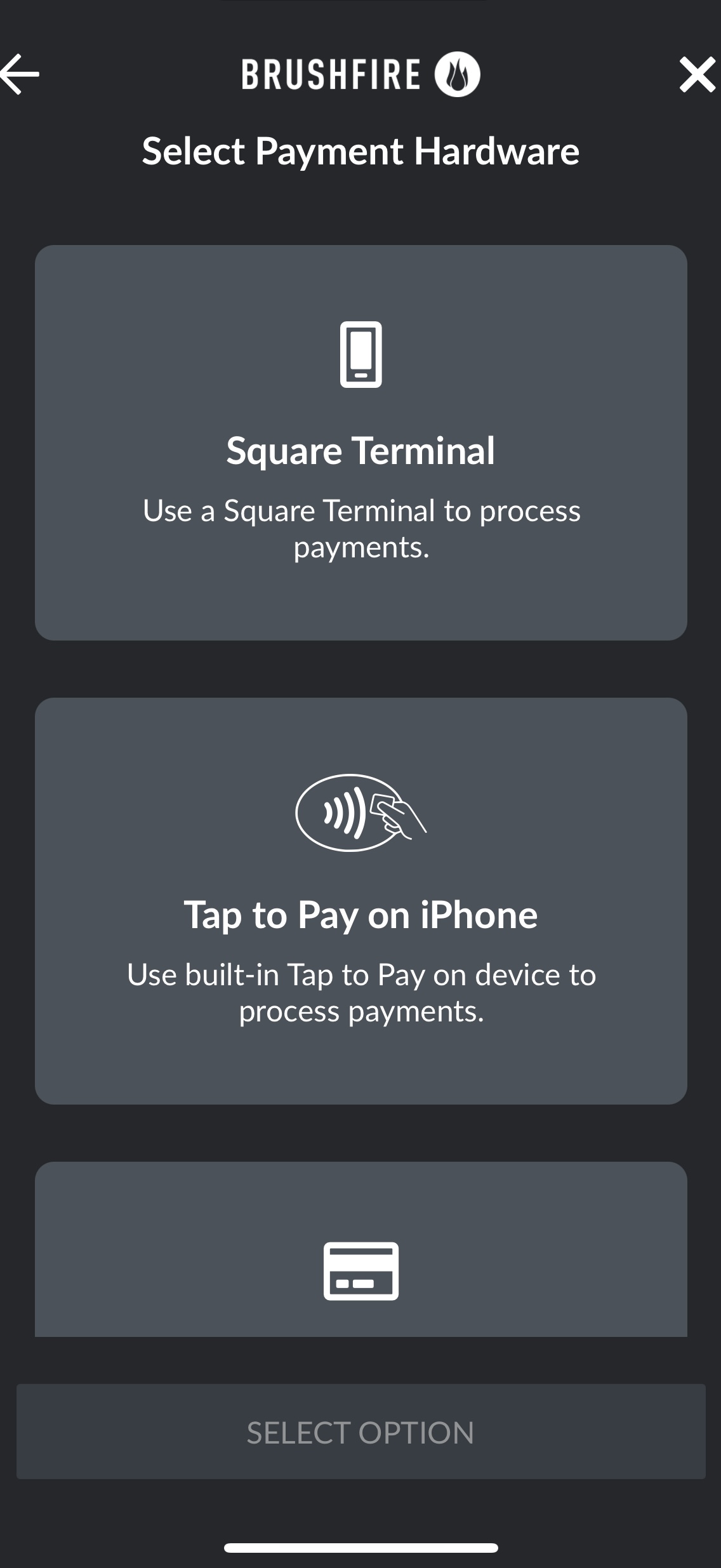The height and width of the screenshot is (1568, 721).
Task: Select the Square Terminal option
Action: coord(360,442)
